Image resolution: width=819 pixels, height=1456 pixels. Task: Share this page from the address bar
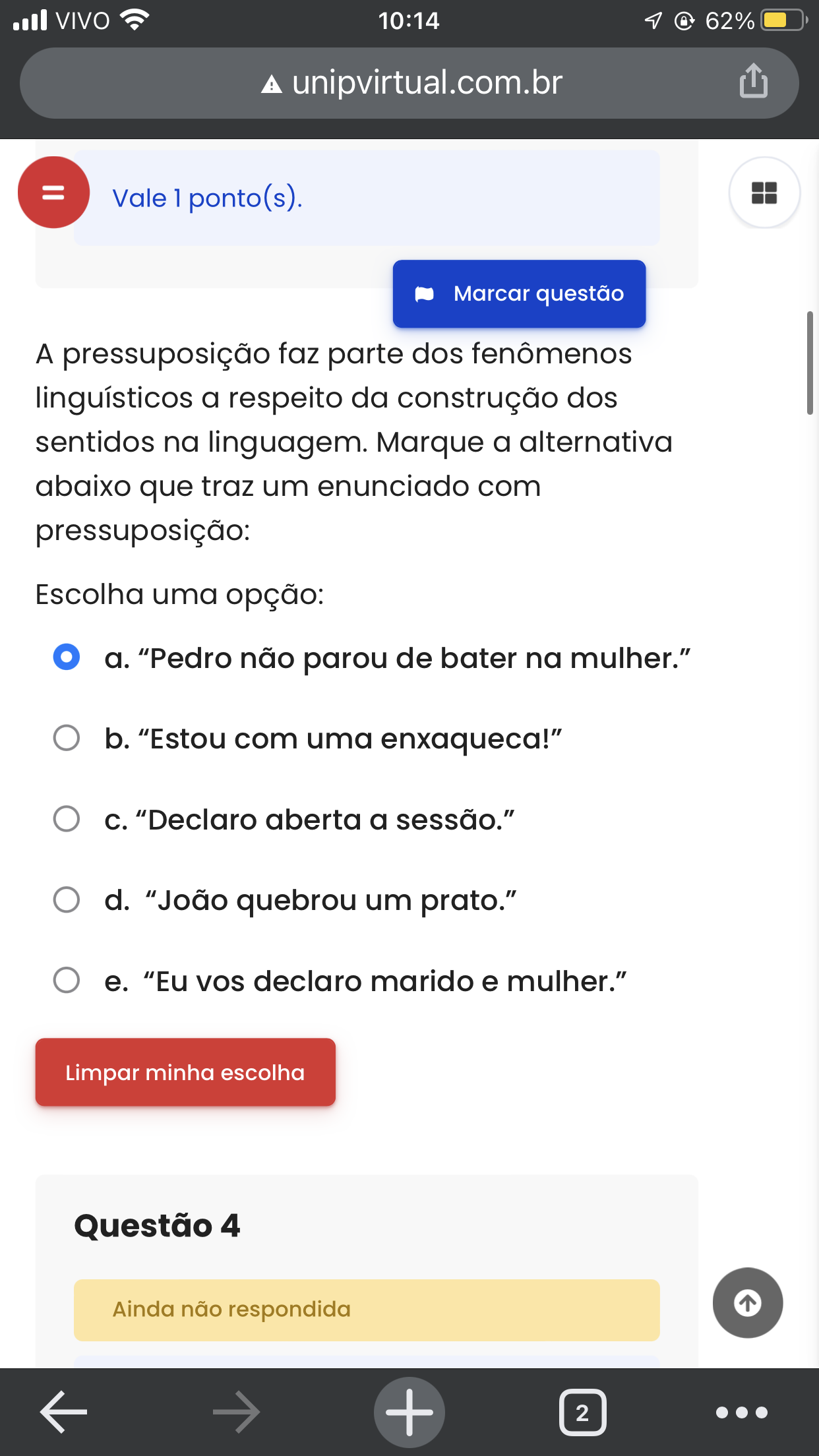[x=753, y=82]
